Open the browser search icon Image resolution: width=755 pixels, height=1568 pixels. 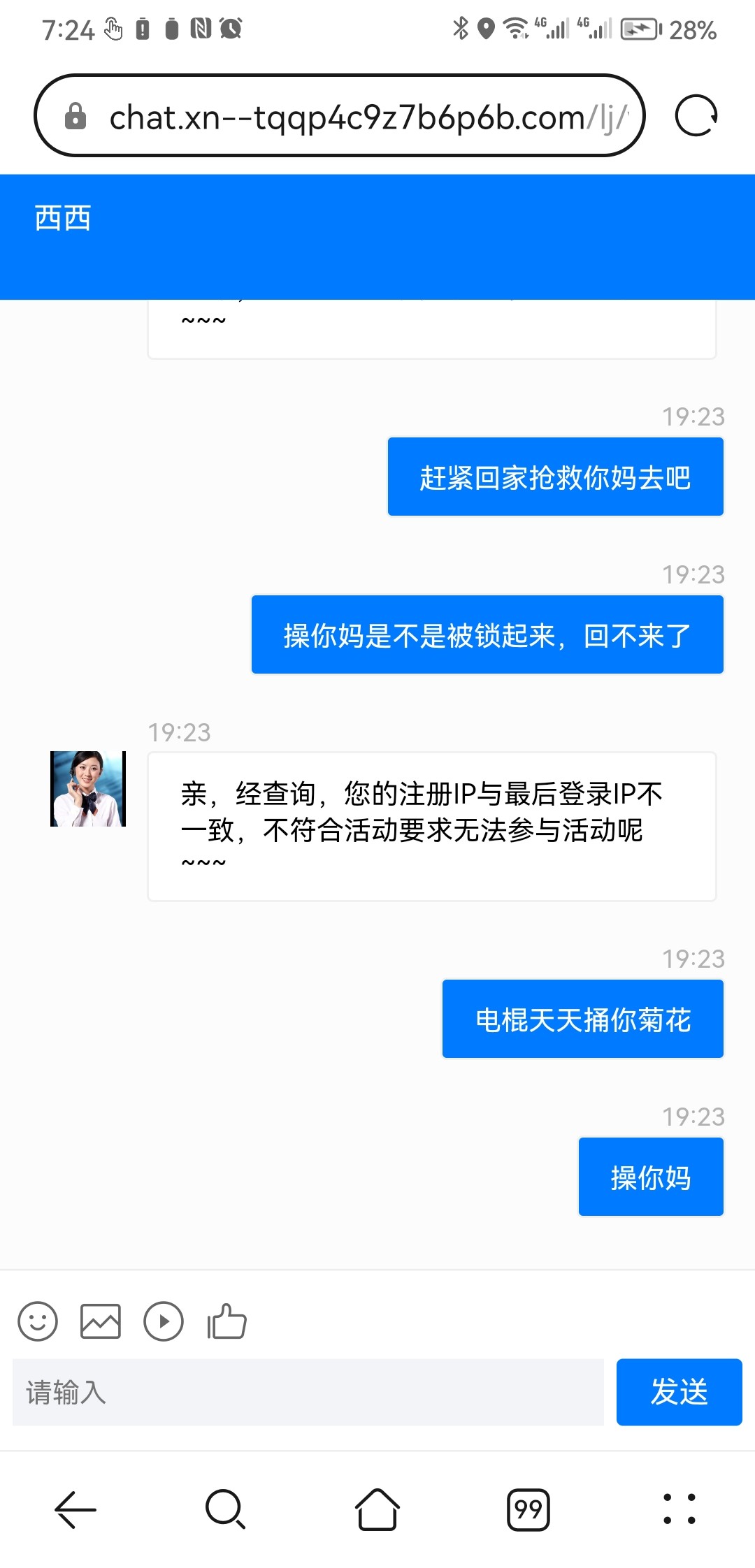(x=223, y=1511)
